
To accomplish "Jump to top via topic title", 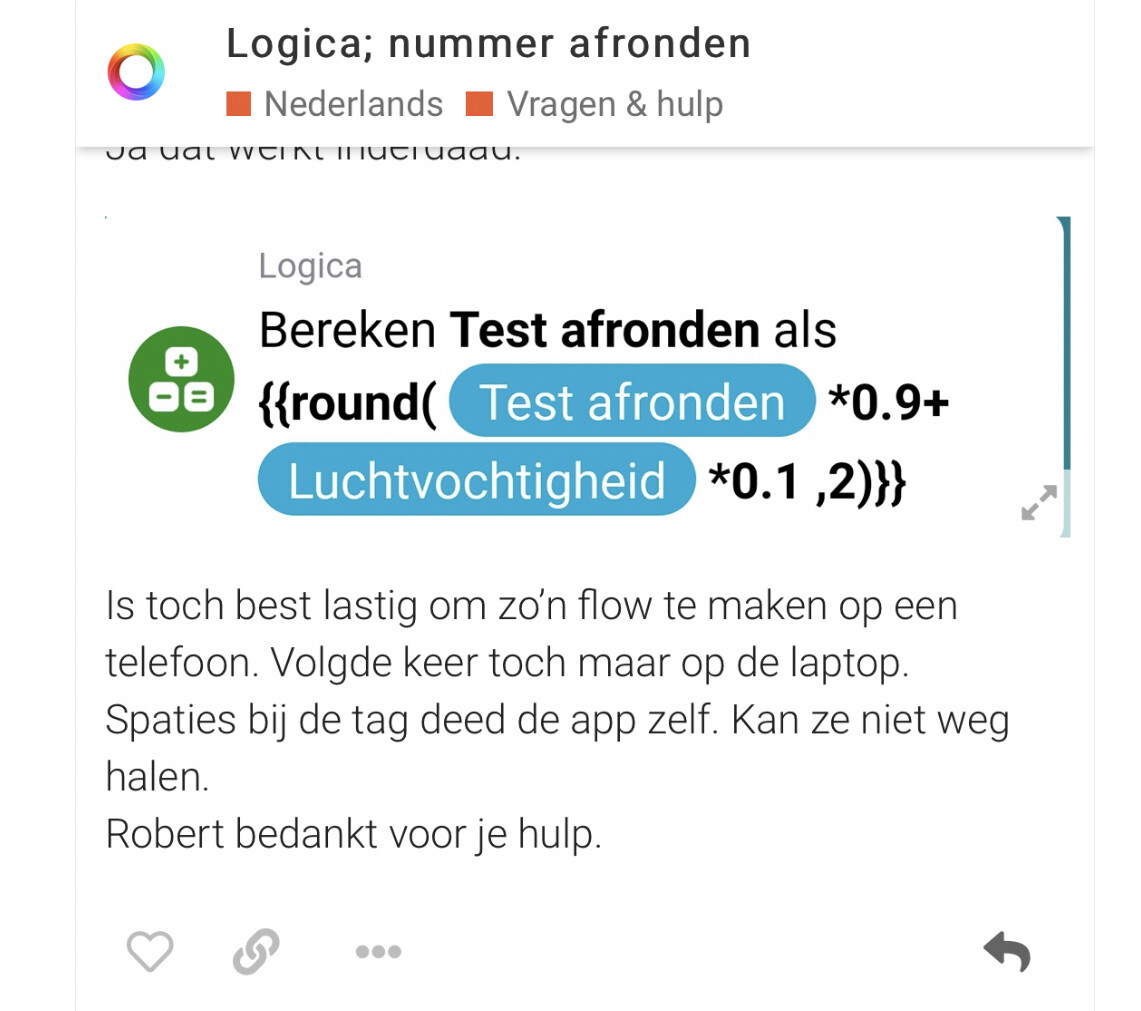I will click(488, 44).
